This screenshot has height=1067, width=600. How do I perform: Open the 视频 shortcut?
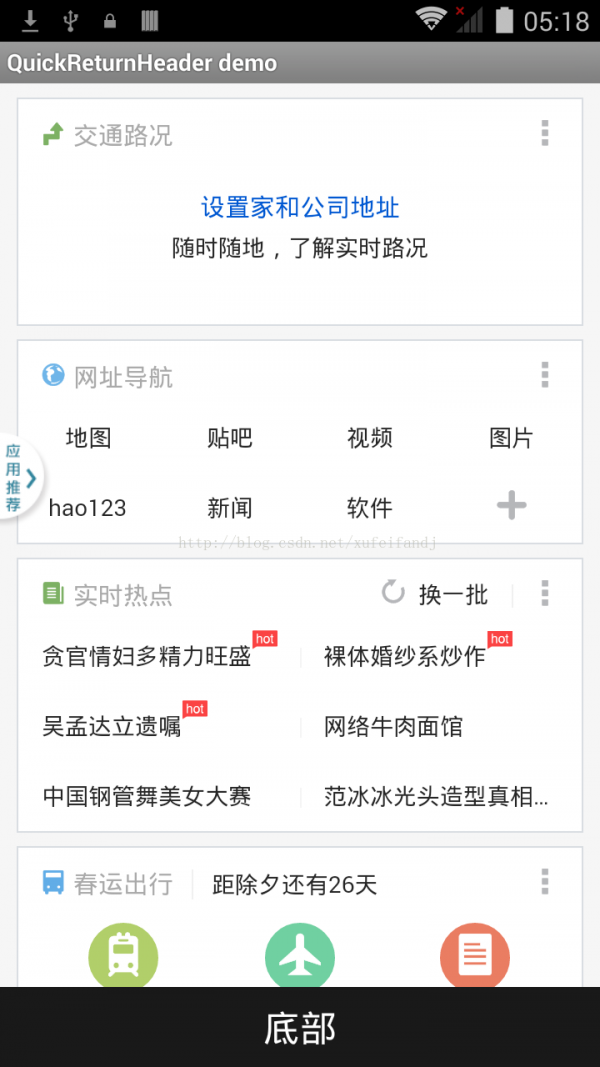tap(370, 438)
